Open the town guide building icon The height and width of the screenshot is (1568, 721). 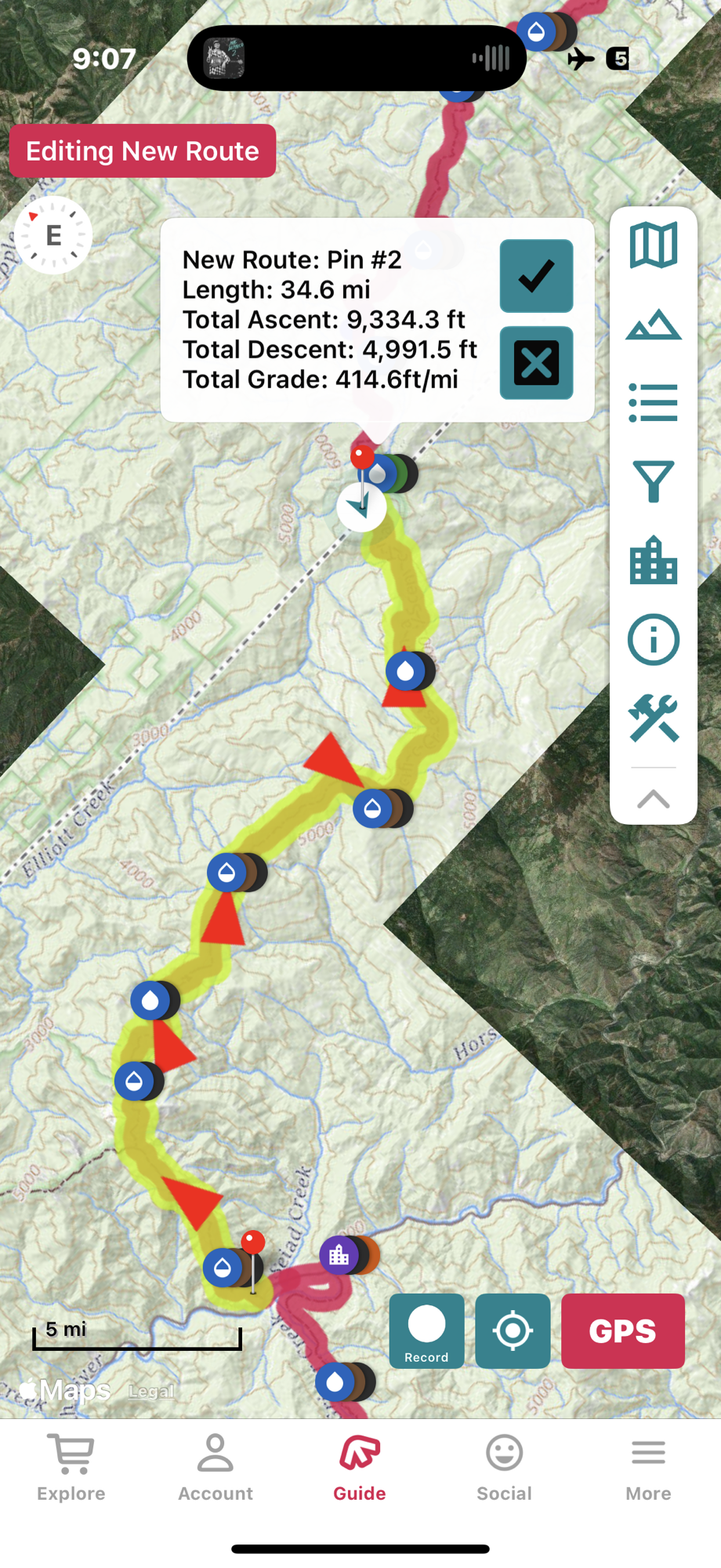click(653, 561)
